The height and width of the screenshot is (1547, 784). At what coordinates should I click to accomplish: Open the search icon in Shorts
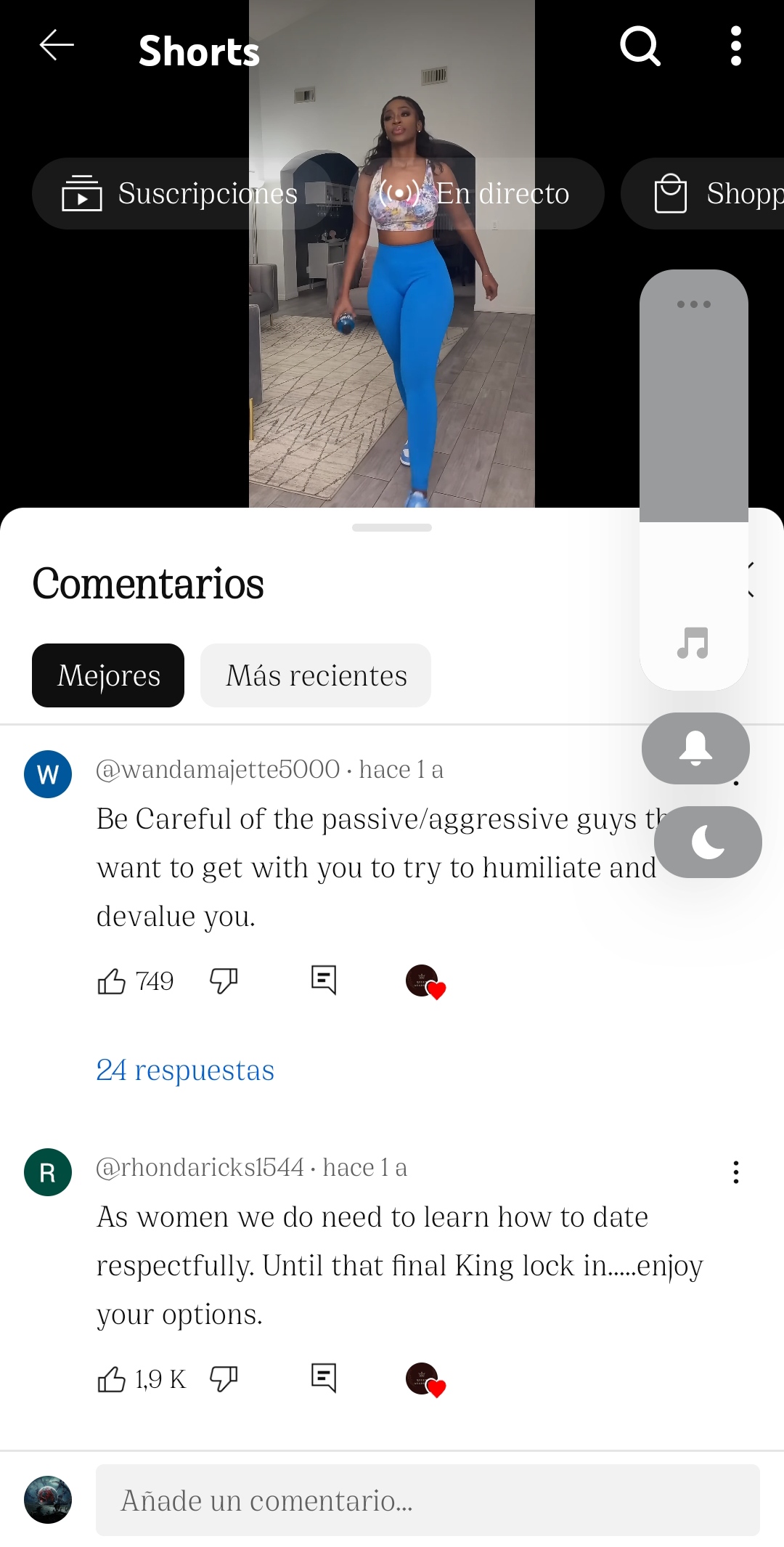tap(640, 46)
